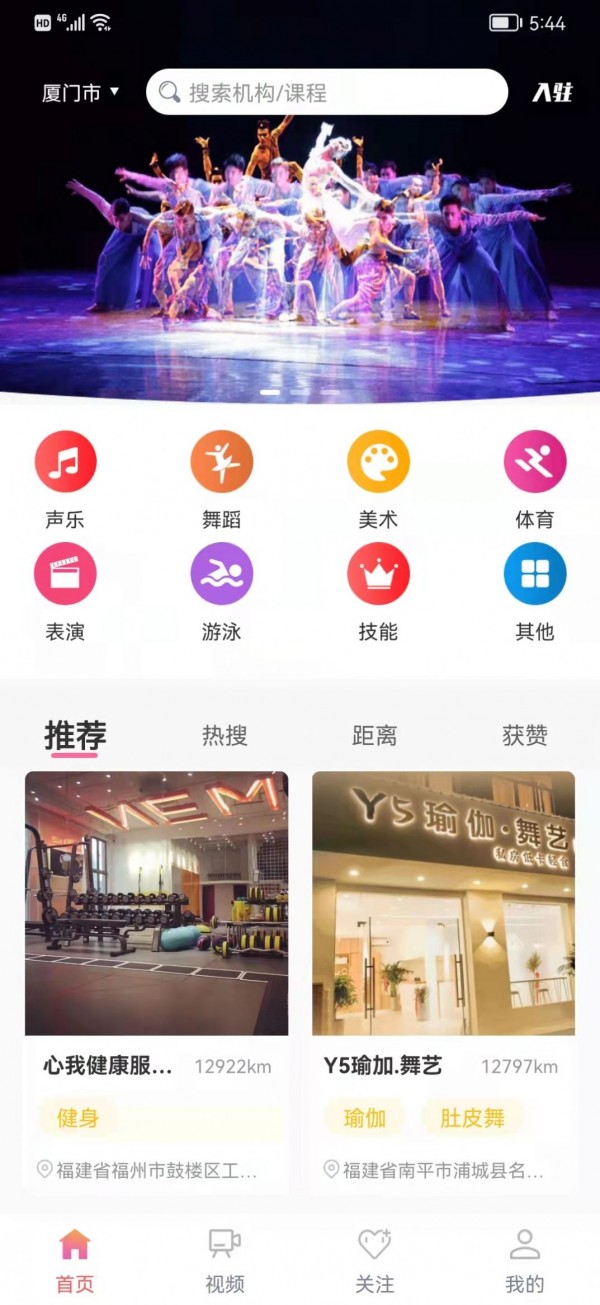Image resolution: width=600 pixels, height=1305 pixels.
Task: Tap the 入驻 button
Action: click(x=552, y=93)
